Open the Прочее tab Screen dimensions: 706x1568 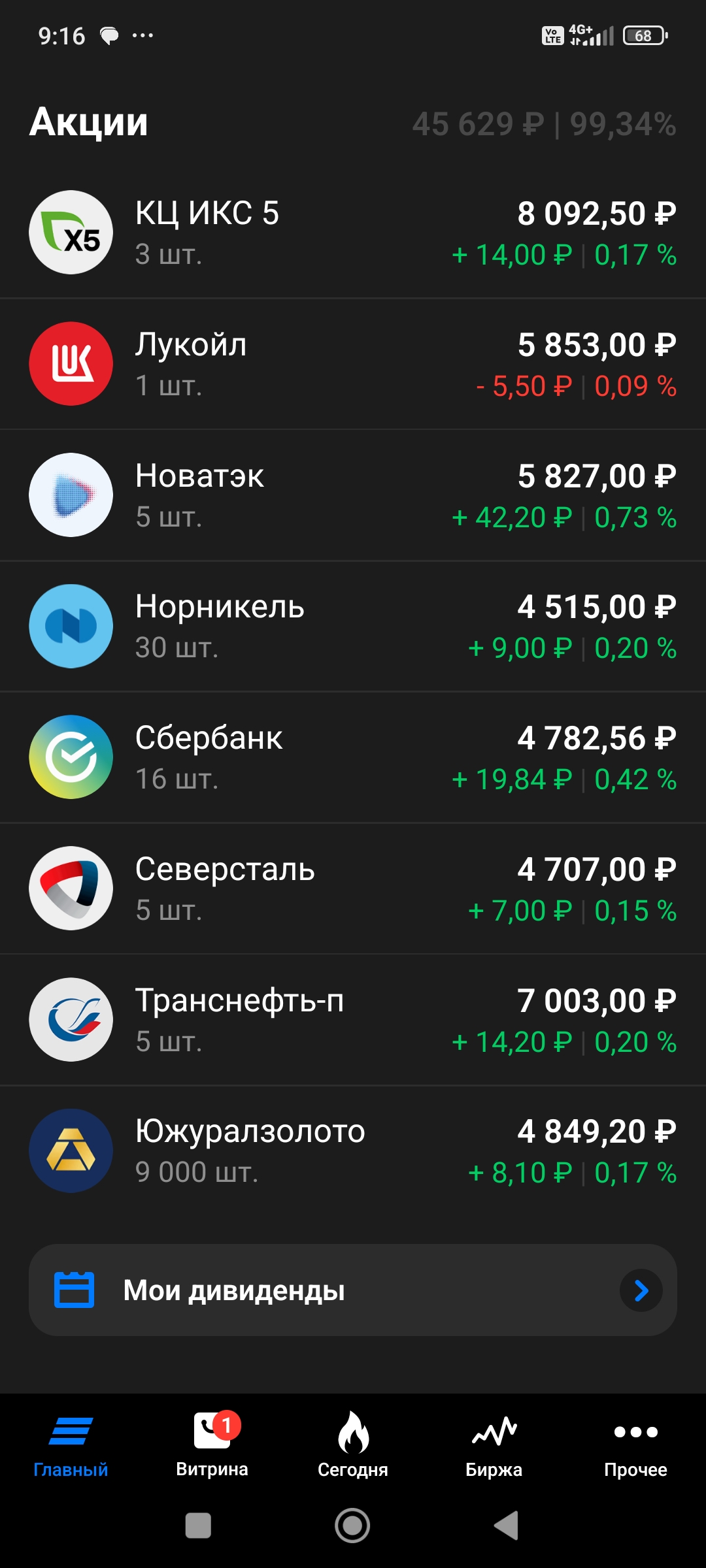(635, 1445)
